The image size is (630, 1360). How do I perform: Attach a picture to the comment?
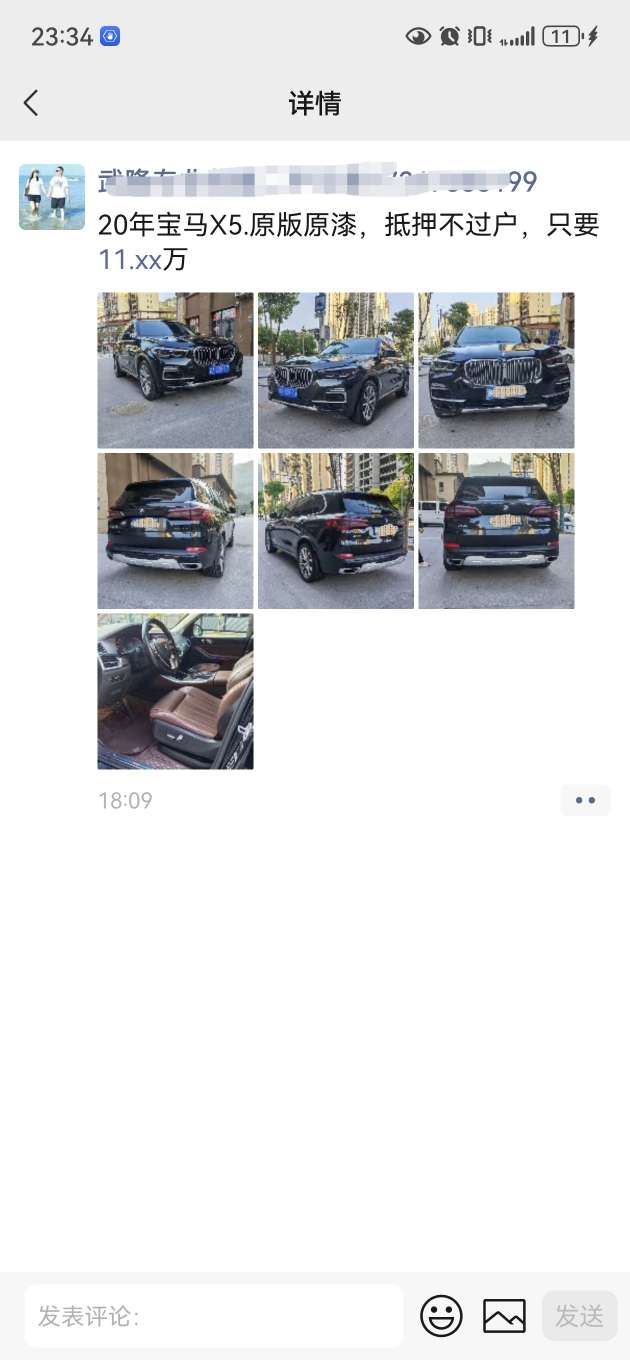(504, 1316)
